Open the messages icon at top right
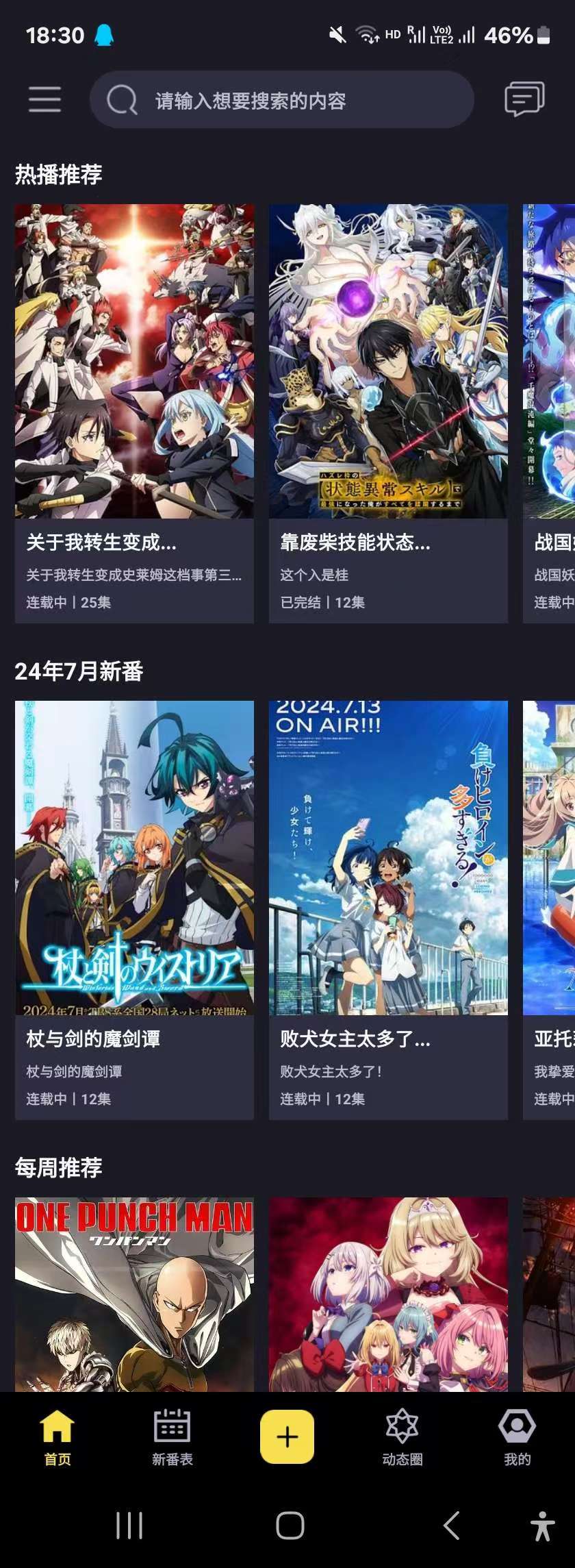 click(x=524, y=99)
